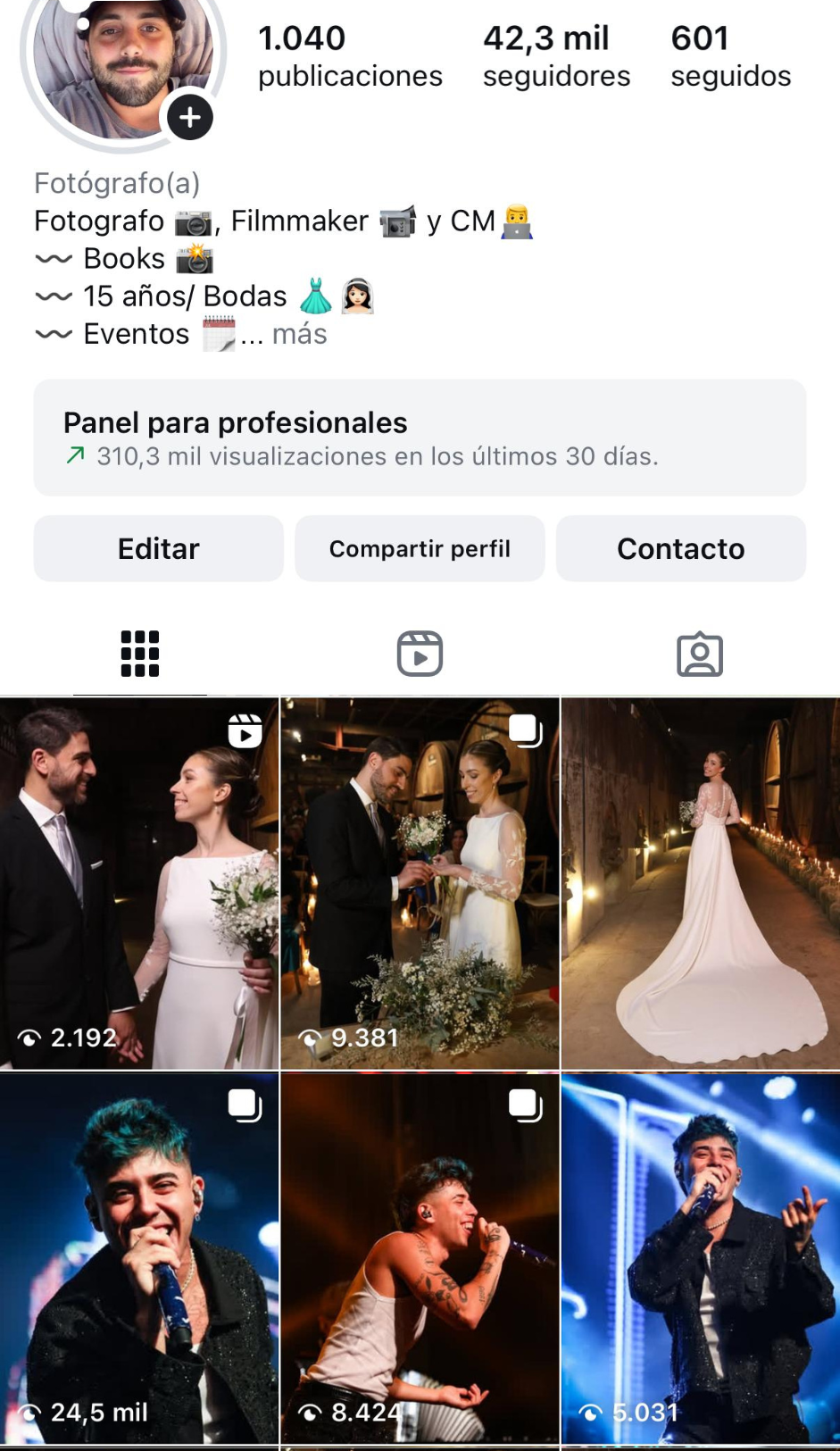Tap the plus badge on the profile picture
840x1451 pixels.
pyautogui.click(x=190, y=117)
